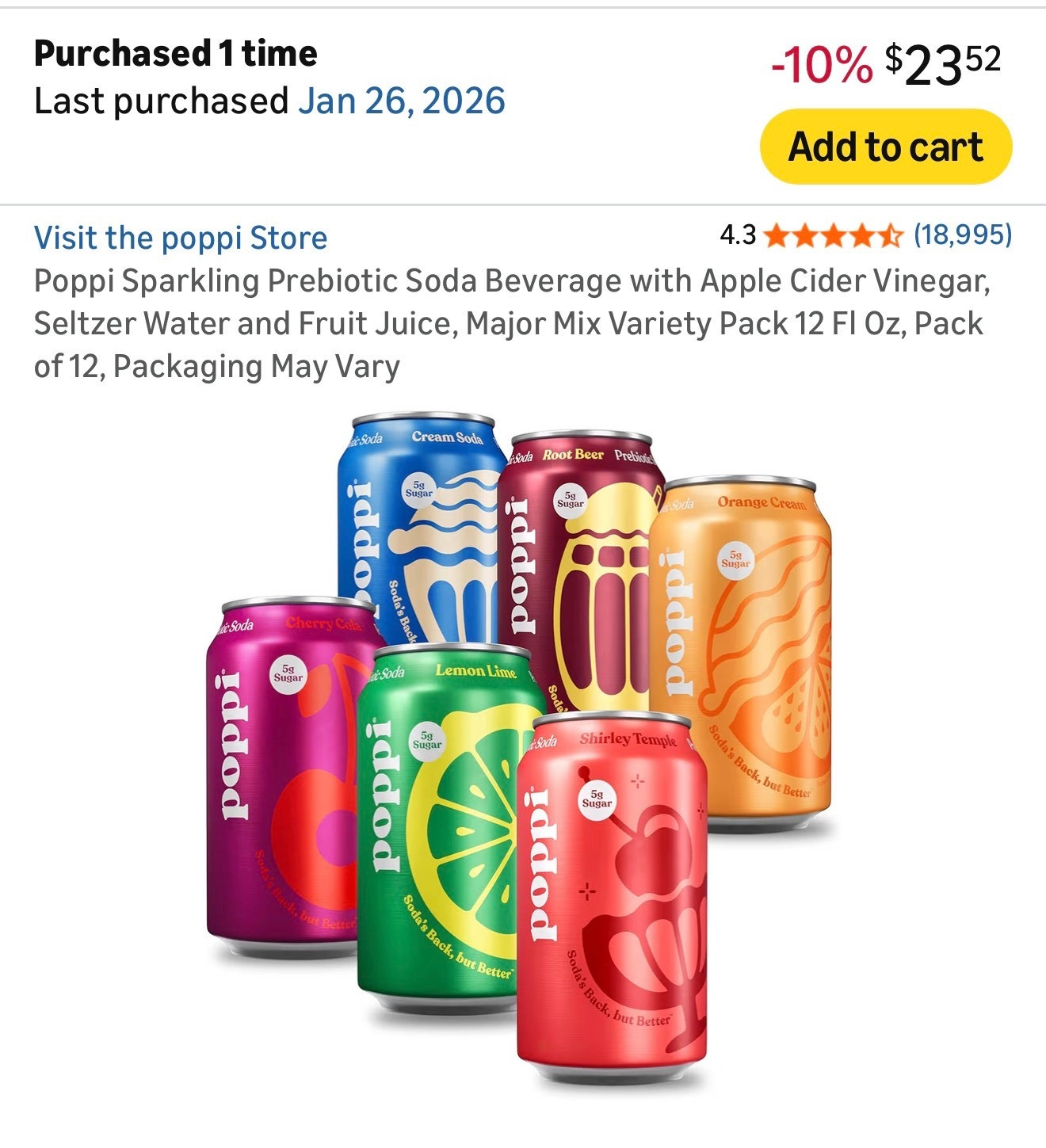The height and width of the screenshot is (1148, 1046).
Task: Visit the poppi Store
Action: point(181,238)
